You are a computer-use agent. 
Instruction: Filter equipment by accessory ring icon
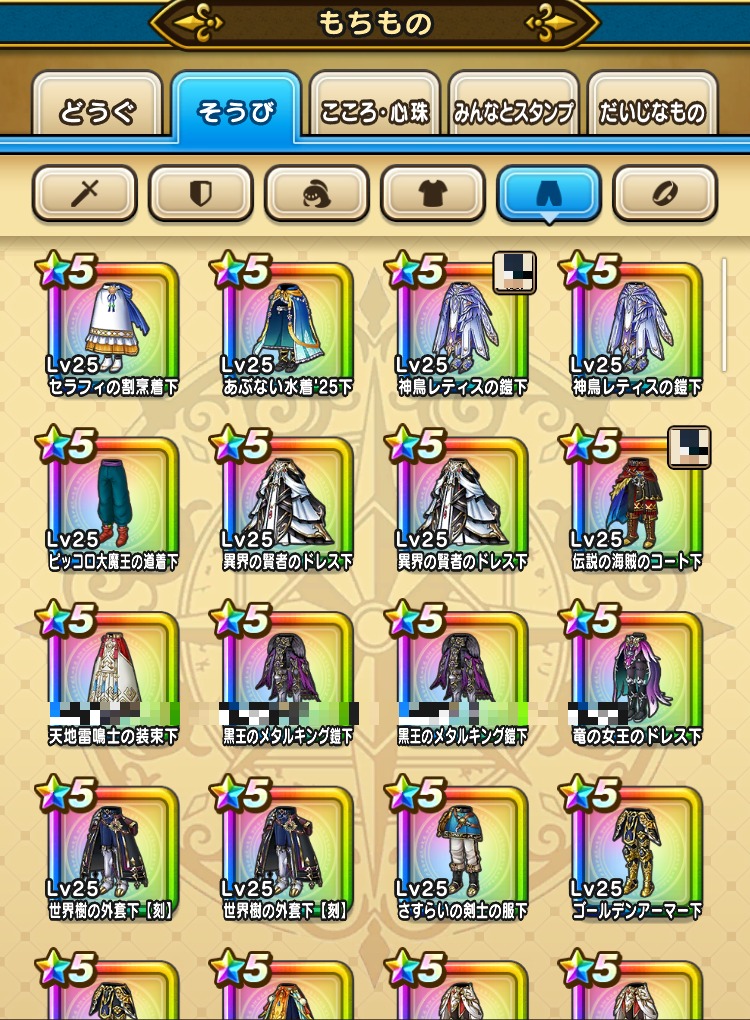point(664,193)
